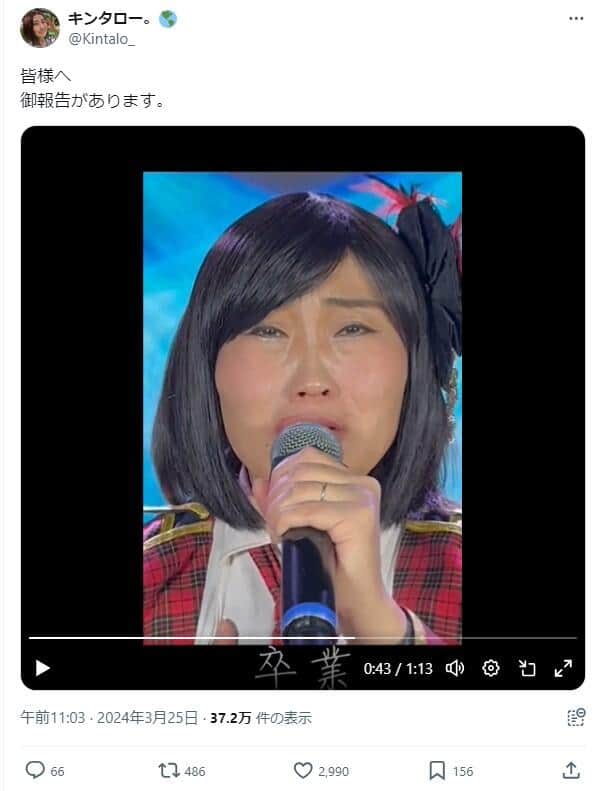Open Kintalo's profile picture
Viewport: 602px width, 791px height.
point(39,27)
